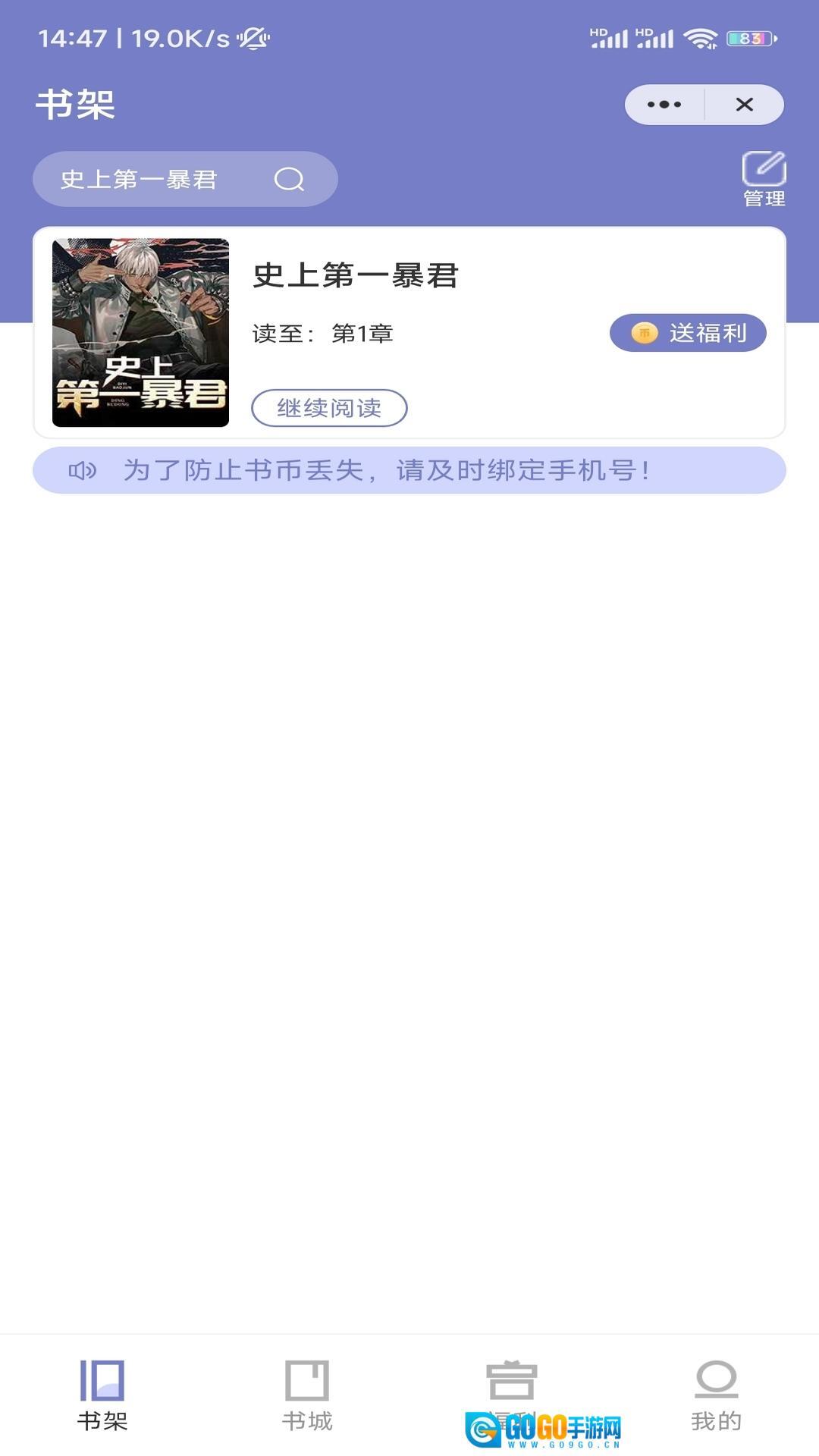The width and height of the screenshot is (819, 1456).
Task: Tap the magnifier search icon
Action: [289, 180]
